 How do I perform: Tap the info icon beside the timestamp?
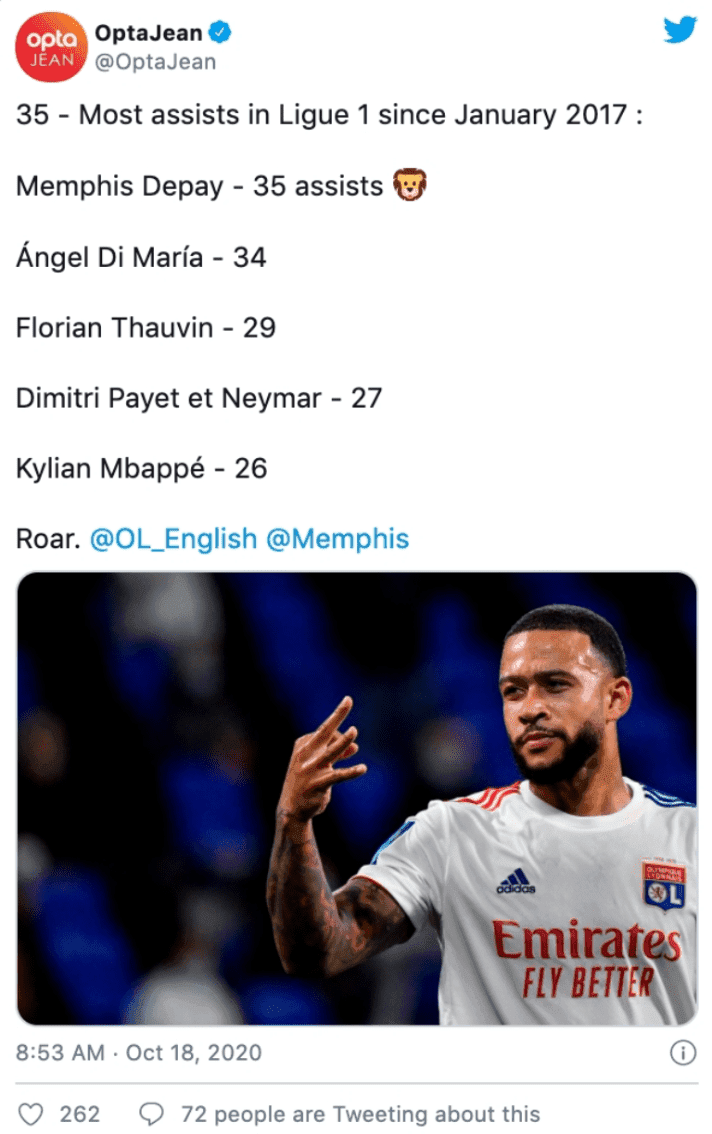(x=681, y=1052)
